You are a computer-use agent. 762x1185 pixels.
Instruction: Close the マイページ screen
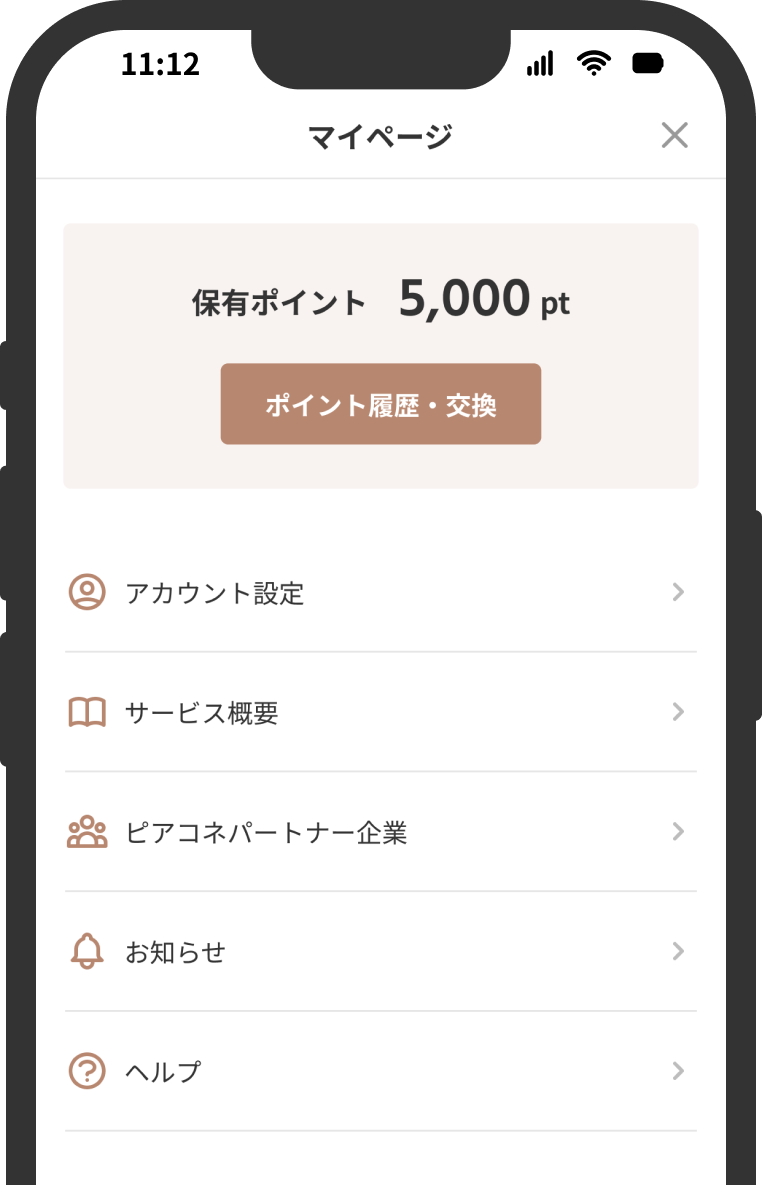(675, 135)
